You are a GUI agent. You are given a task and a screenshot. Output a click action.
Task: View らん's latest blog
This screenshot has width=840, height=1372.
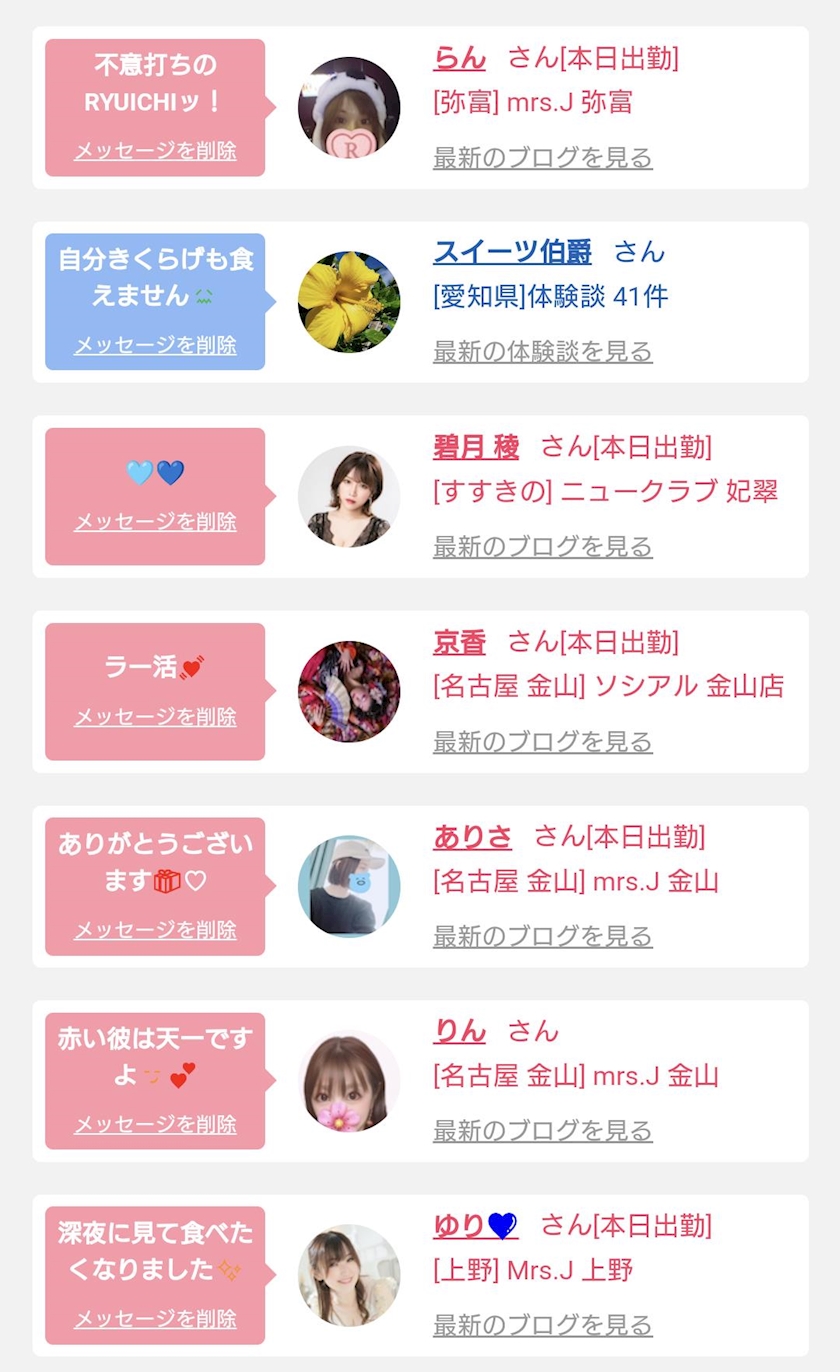(543, 158)
